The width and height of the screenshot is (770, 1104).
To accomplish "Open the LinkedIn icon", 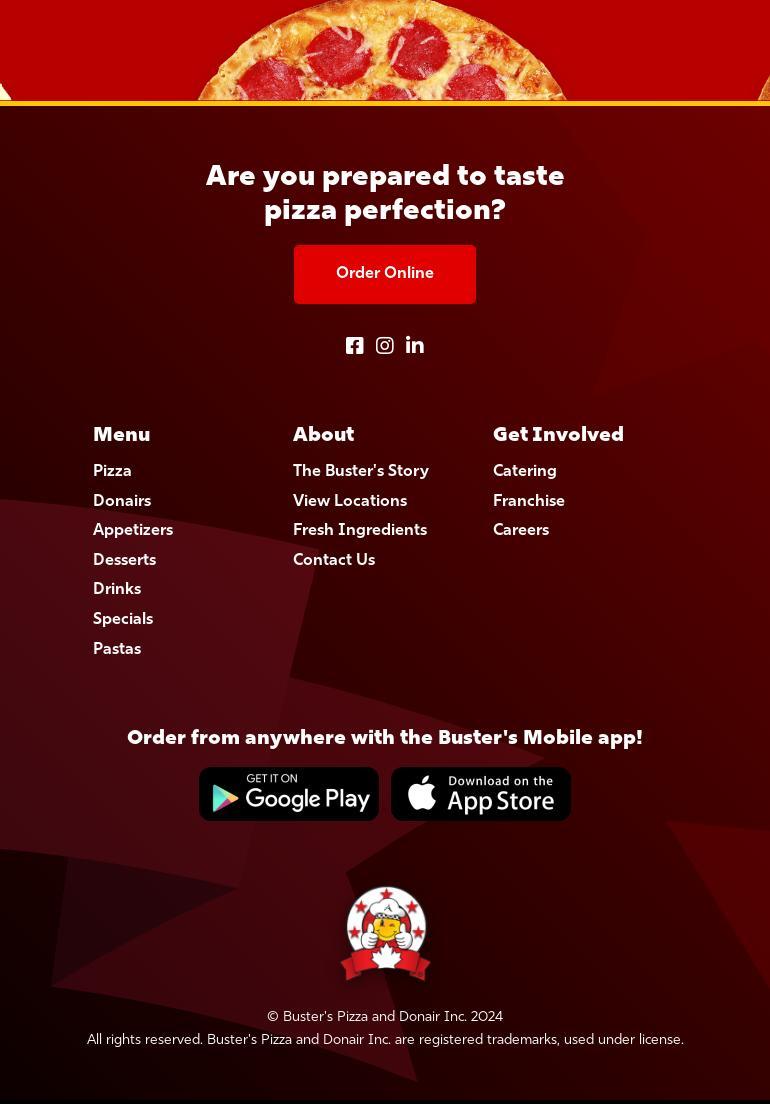I will (x=415, y=346).
